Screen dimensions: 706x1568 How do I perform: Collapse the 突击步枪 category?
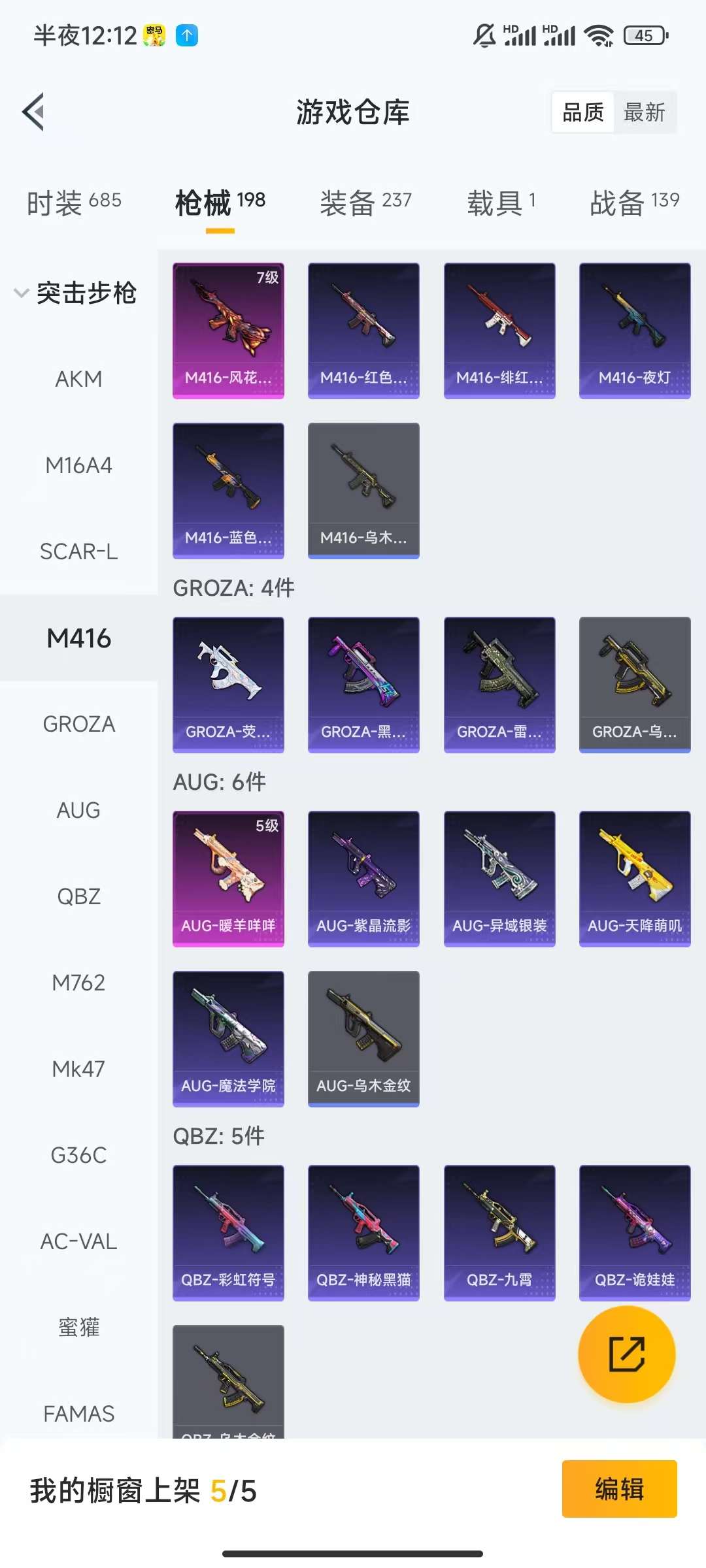click(x=75, y=293)
